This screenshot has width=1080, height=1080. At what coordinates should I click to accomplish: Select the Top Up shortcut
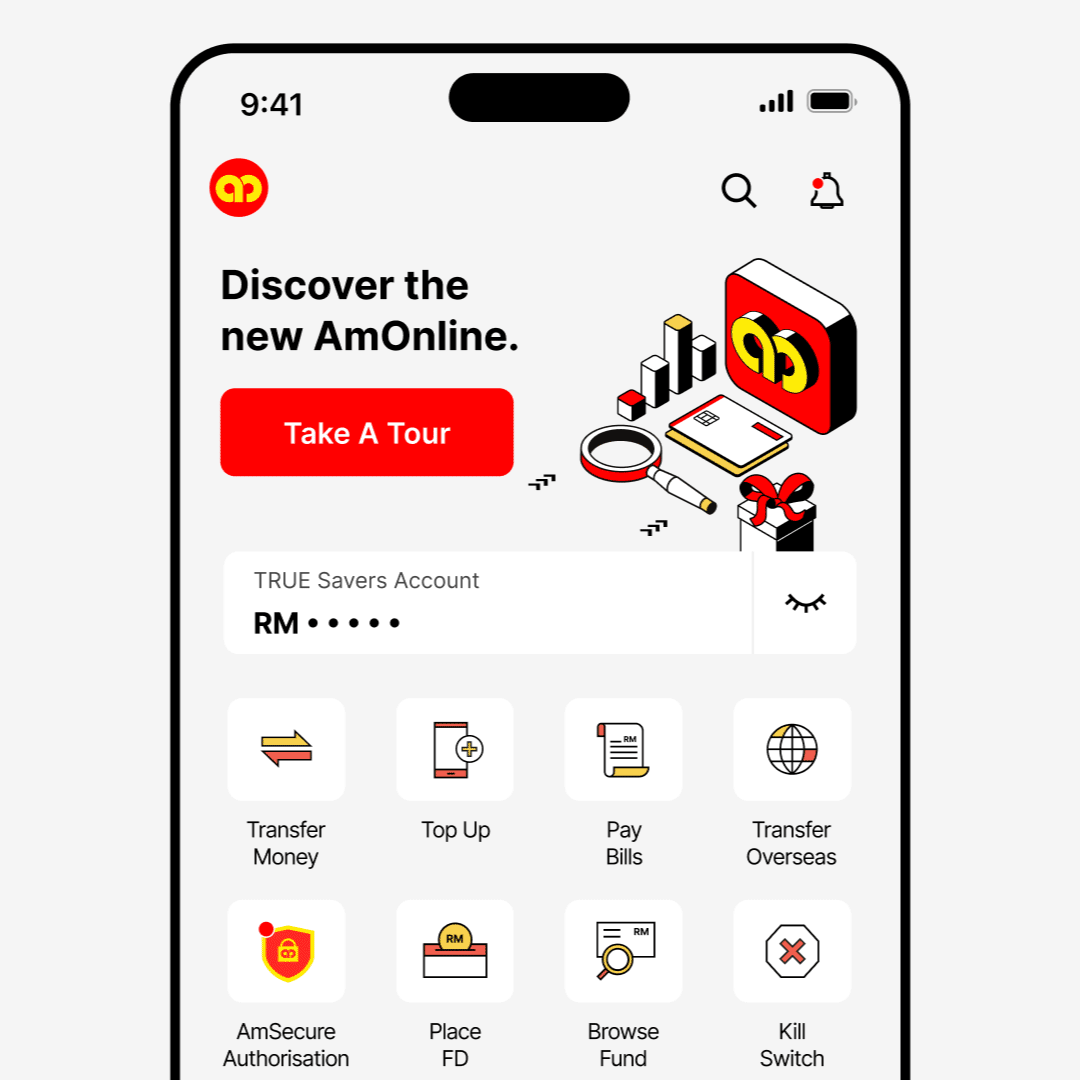click(455, 750)
